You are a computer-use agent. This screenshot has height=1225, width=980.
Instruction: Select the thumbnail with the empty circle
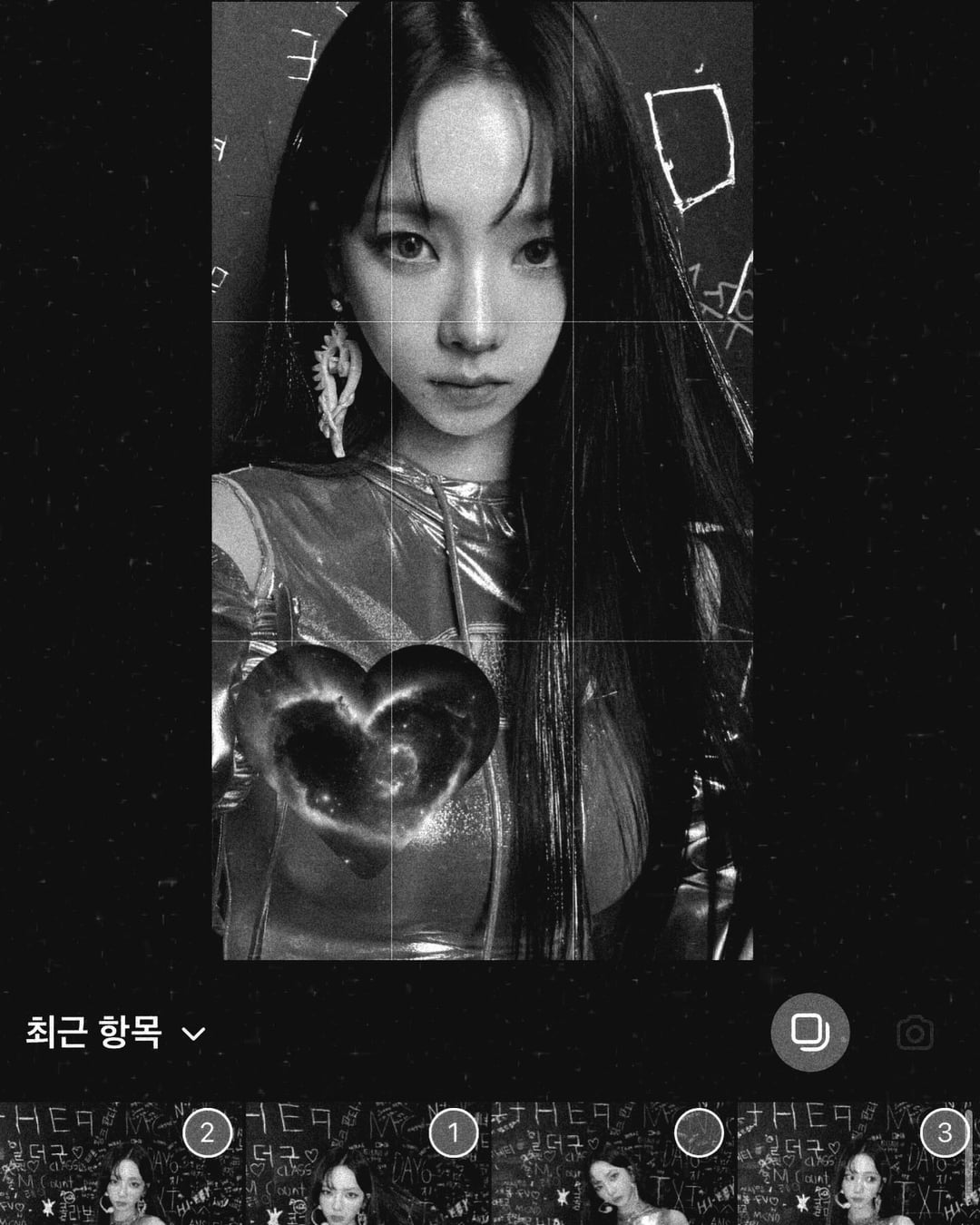click(699, 1132)
